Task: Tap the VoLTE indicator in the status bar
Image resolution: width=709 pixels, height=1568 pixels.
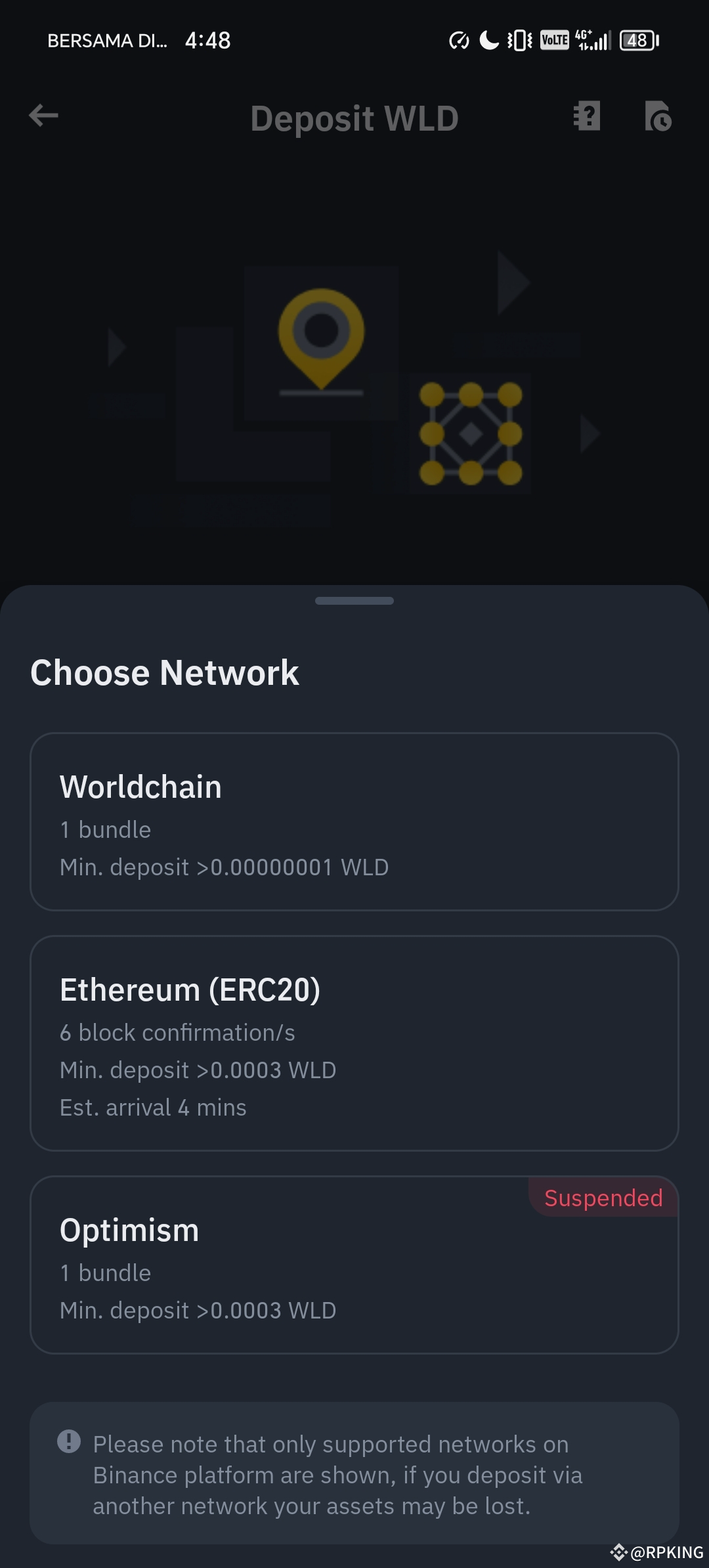Action: click(553, 40)
